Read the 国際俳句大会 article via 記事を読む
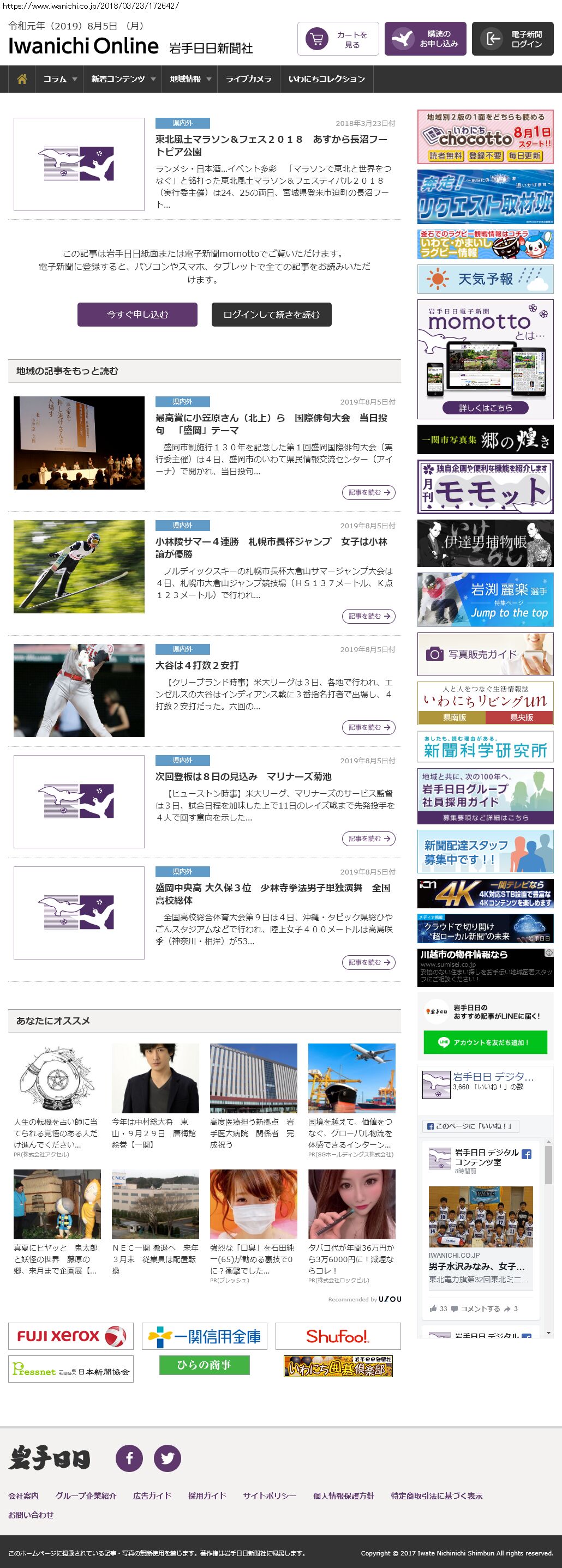Screen dimensions: 562x1568 click(368, 492)
